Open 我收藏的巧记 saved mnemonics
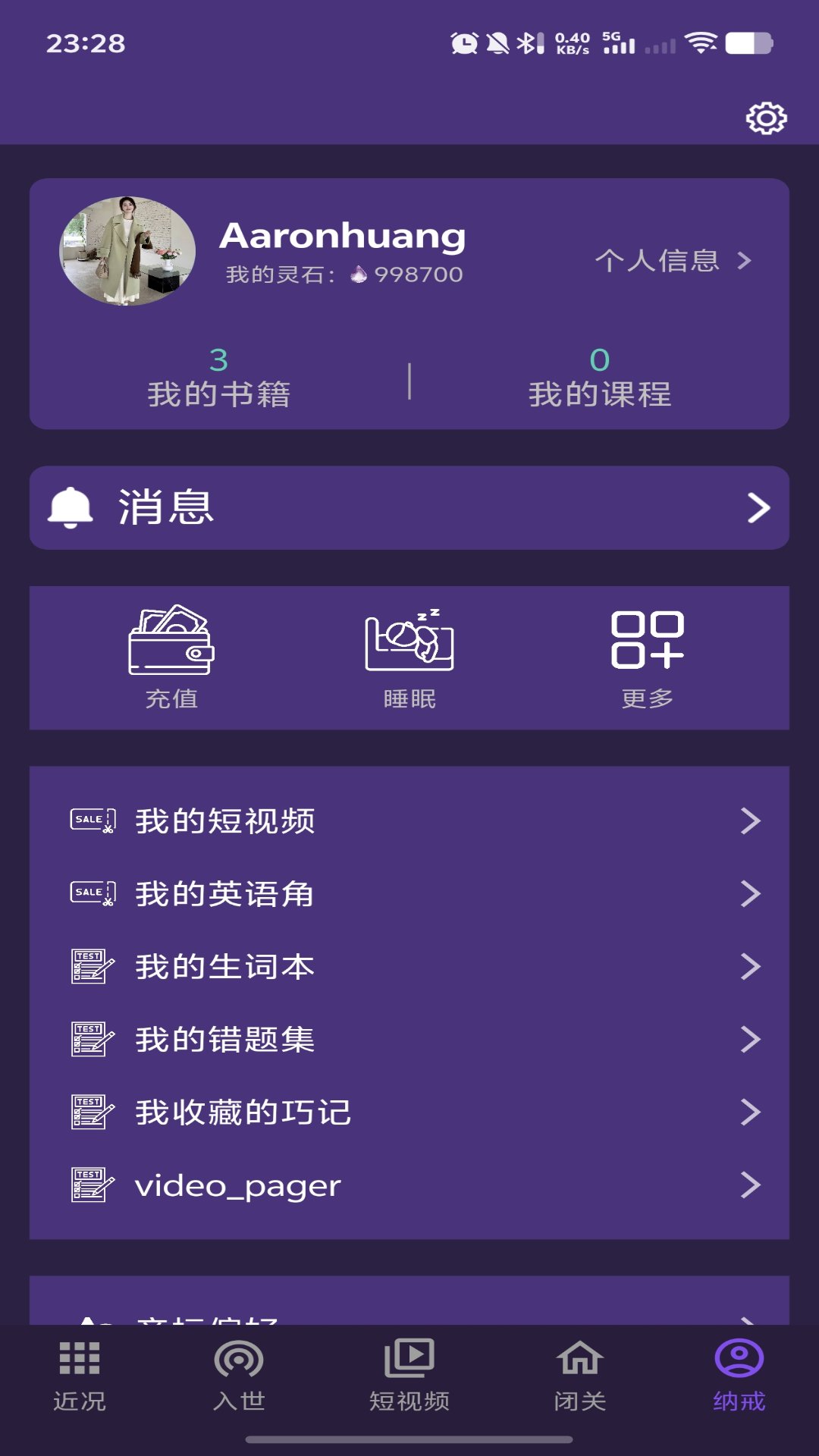This screenshot has width=819, height=1456. 409,1112
